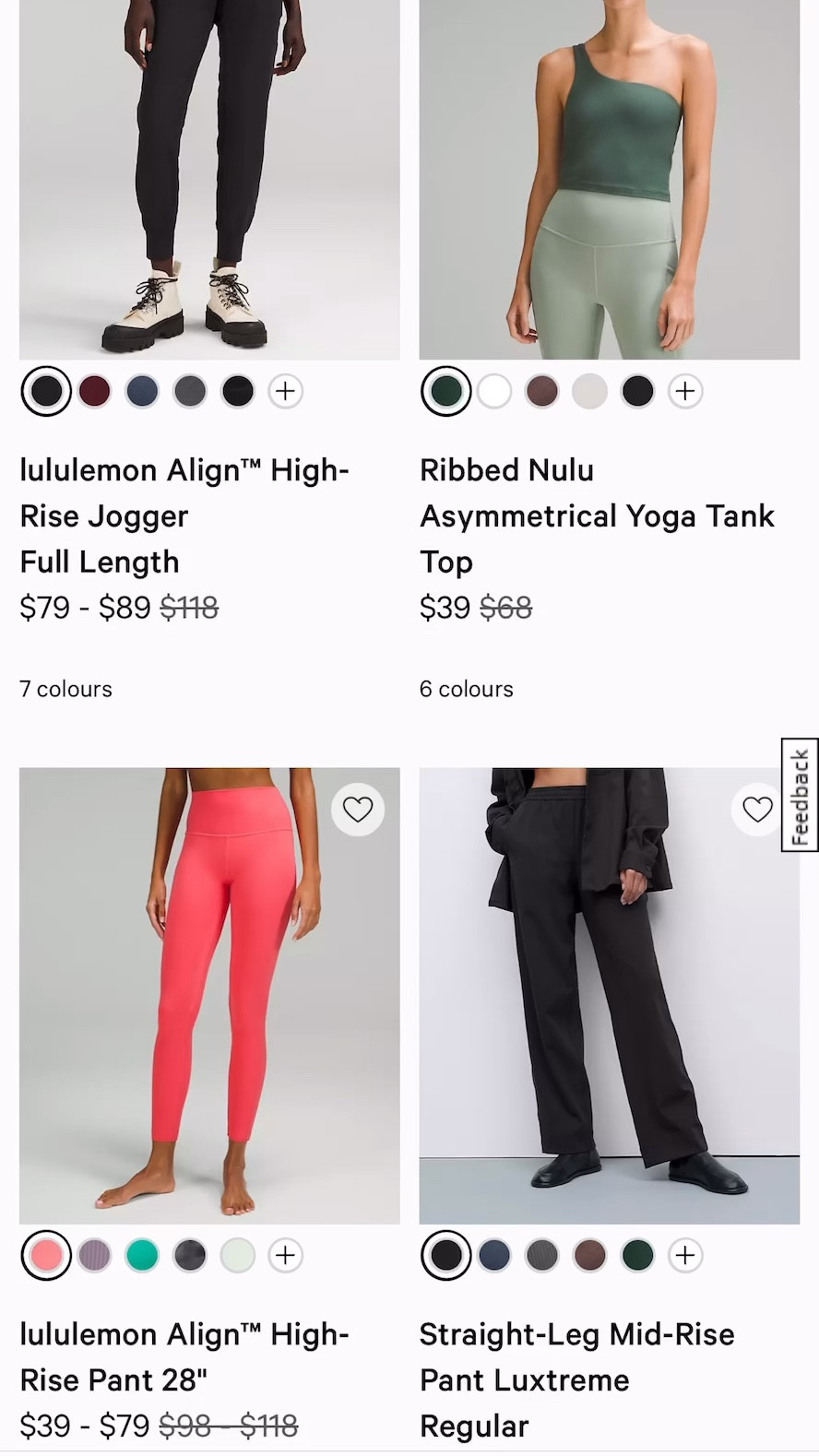Screen dimensions: 819x1456
Task: Open the pink Align High-Rise Pant 28" image
Action: [x=209, y=996]
